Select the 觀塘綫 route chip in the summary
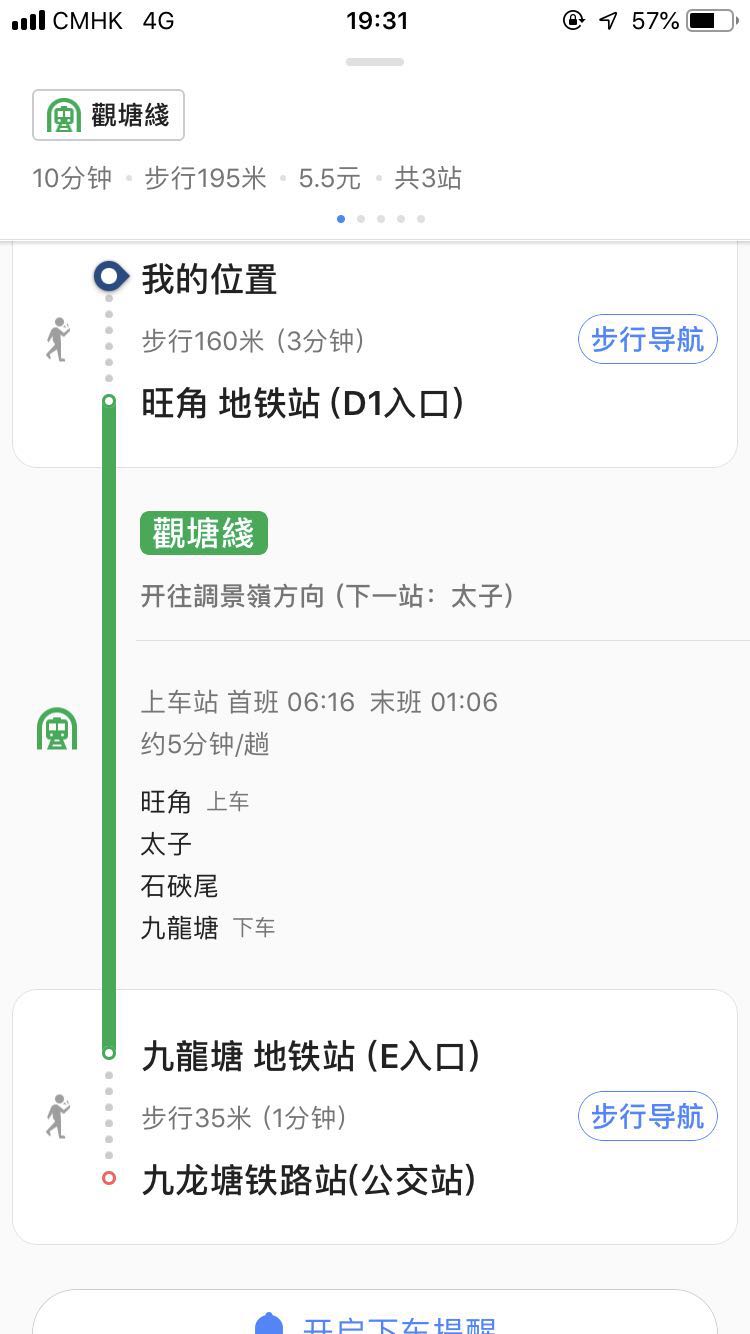 108,116
